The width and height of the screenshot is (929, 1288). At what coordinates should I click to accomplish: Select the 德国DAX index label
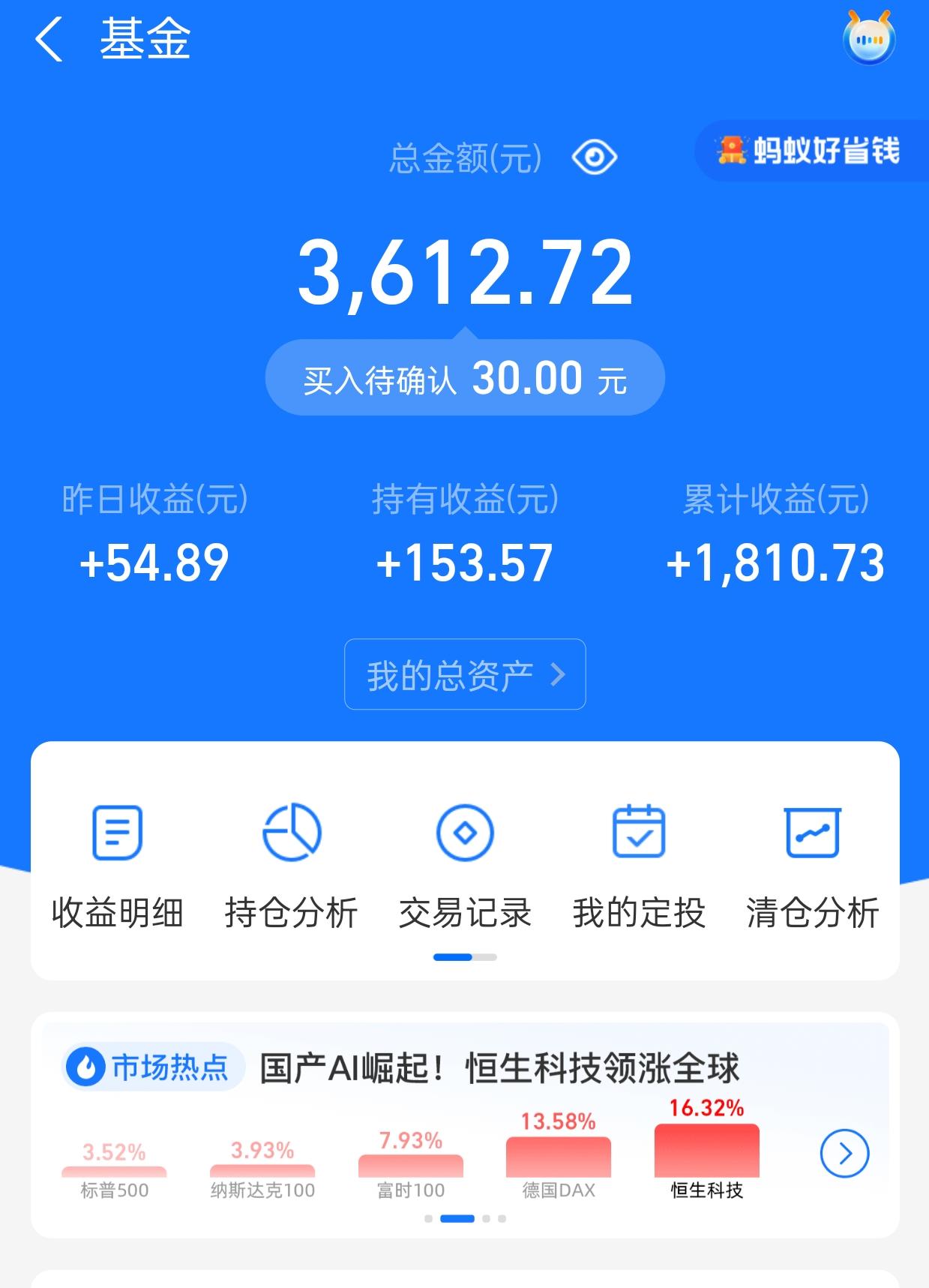click(558, 1189)
